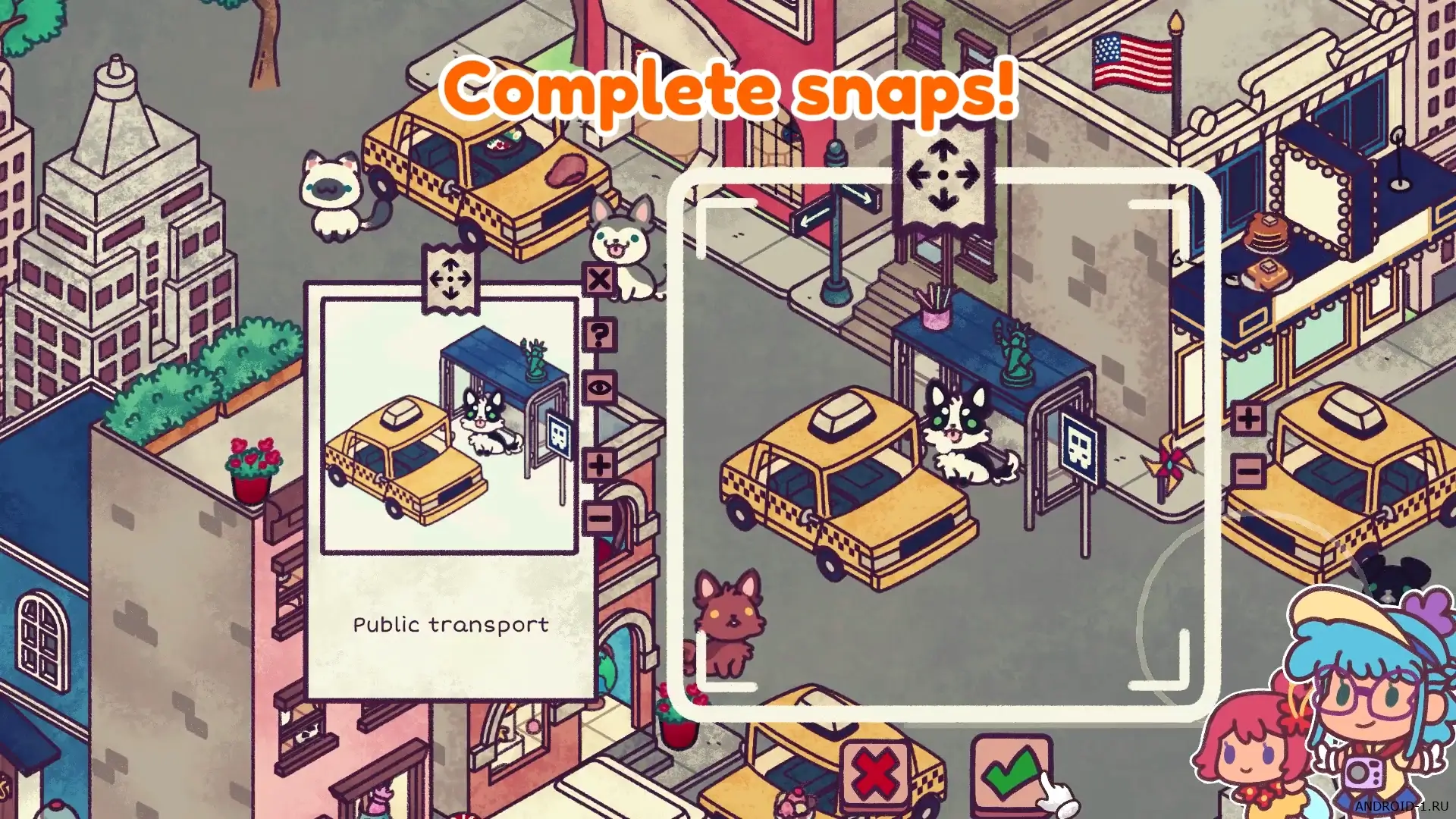Image resolution: width=1456 pixels, height=819 pixels.
Task: Enlarge the Public transport card with plus
Action: 599,465
